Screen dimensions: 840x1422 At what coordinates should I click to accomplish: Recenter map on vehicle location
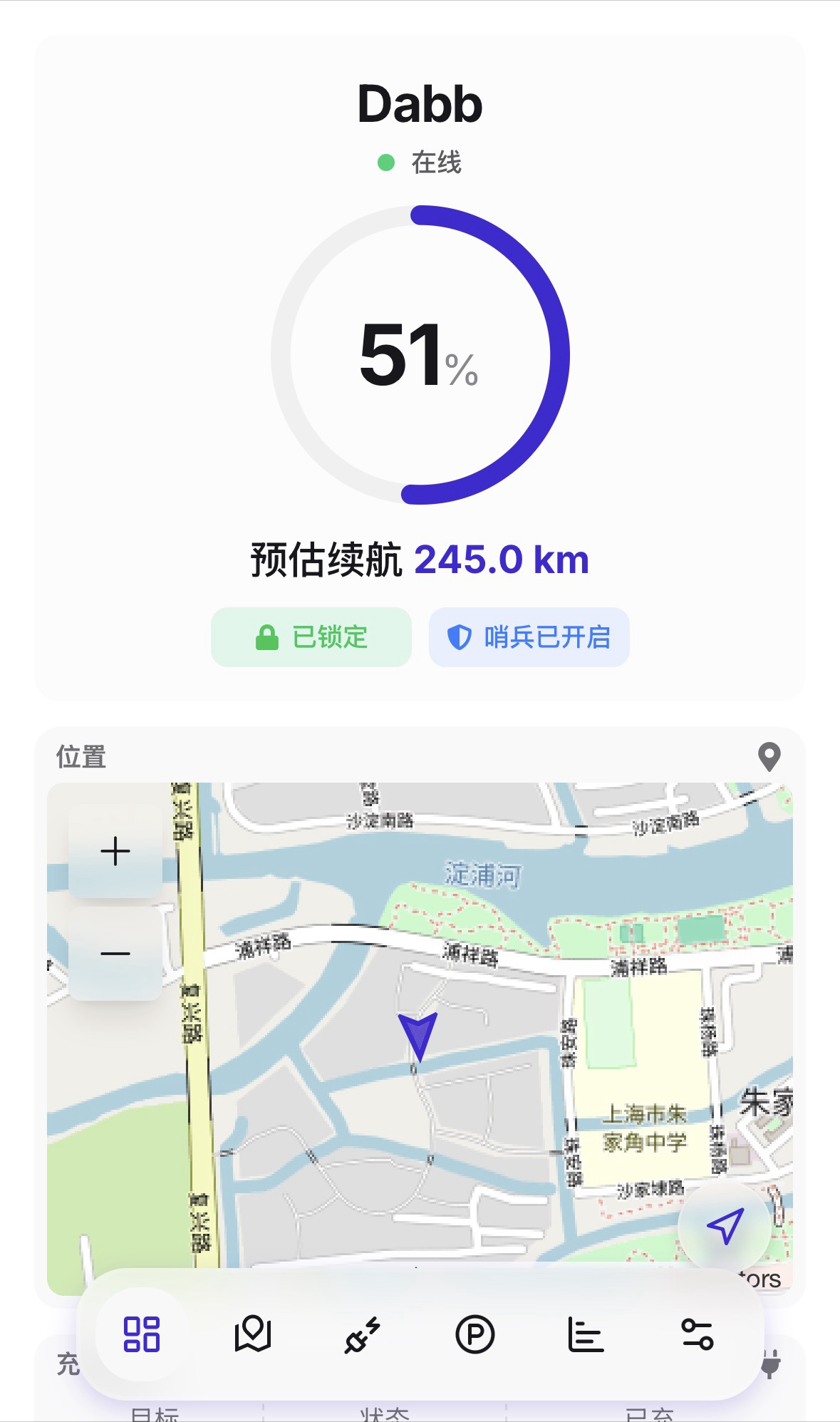725,1226
